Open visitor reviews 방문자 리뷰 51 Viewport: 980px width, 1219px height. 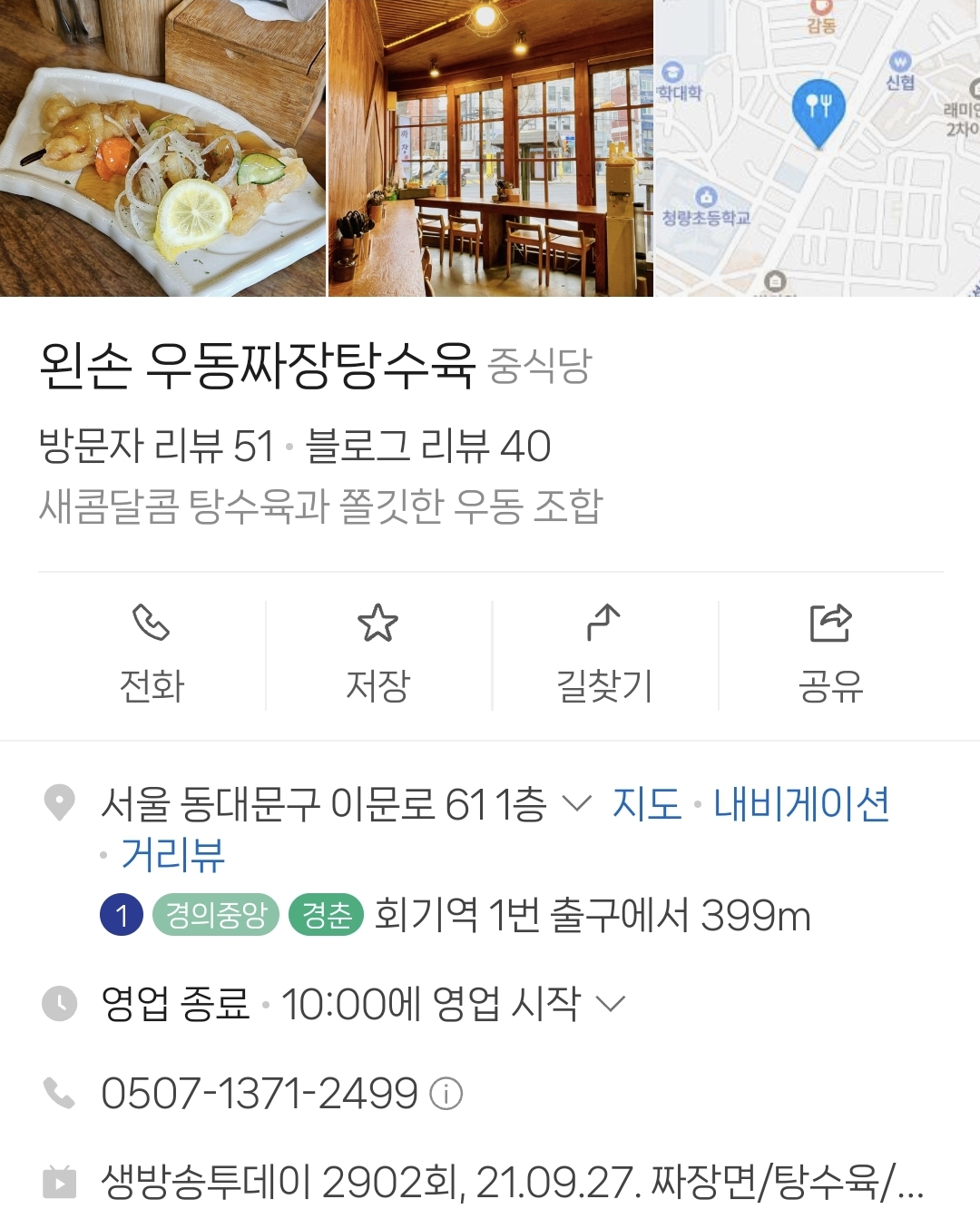click(155, 446)
